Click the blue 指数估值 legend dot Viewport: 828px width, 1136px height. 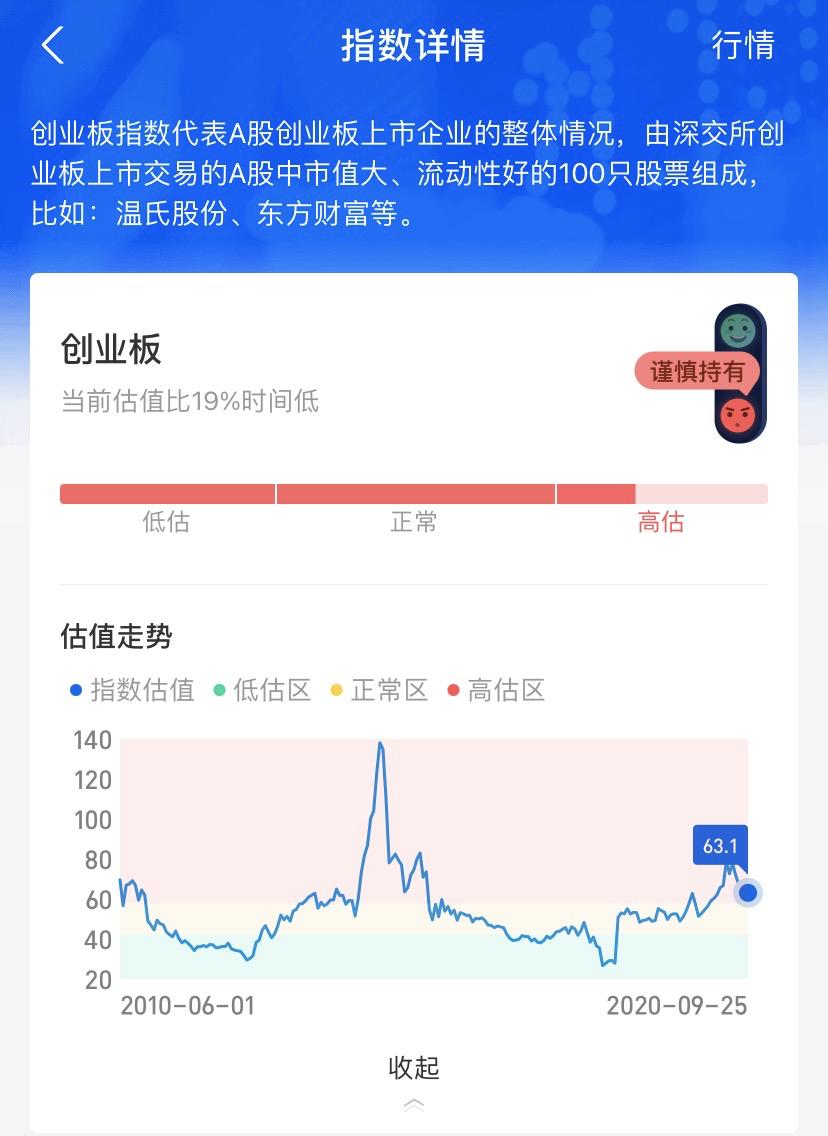pyautogui.click(x=74, y=689)
